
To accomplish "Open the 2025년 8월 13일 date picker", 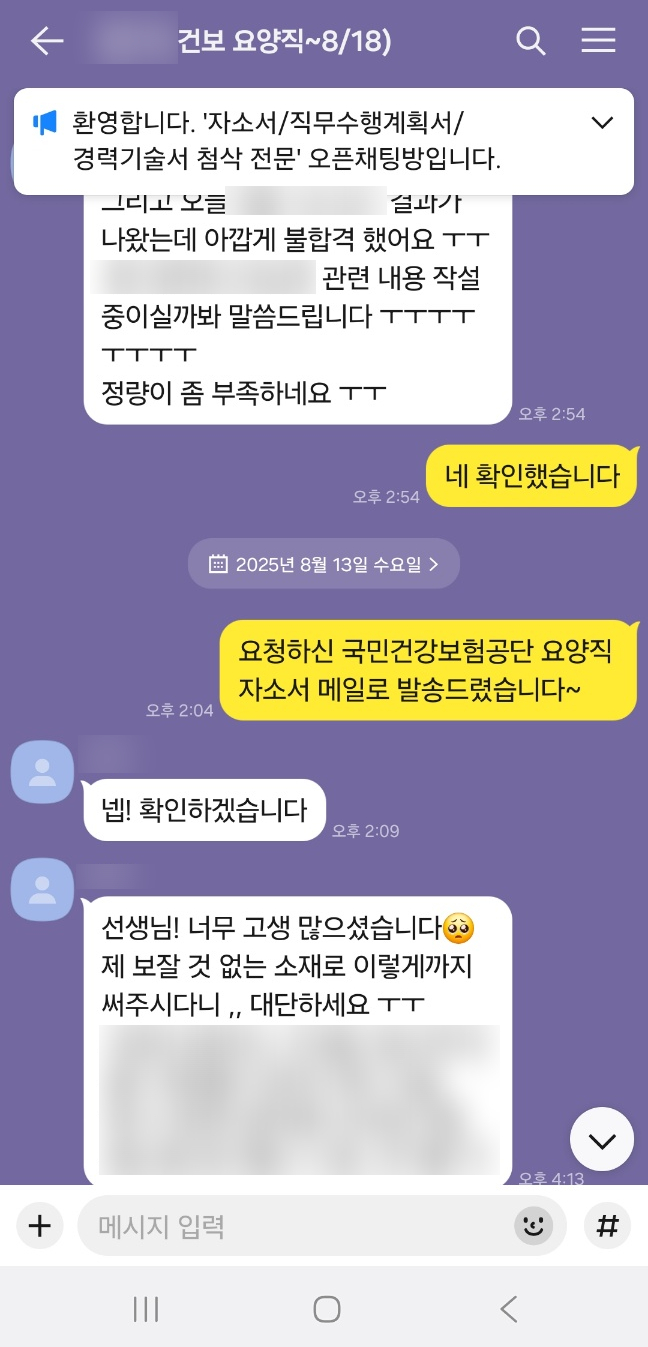I will pos(324,564).
